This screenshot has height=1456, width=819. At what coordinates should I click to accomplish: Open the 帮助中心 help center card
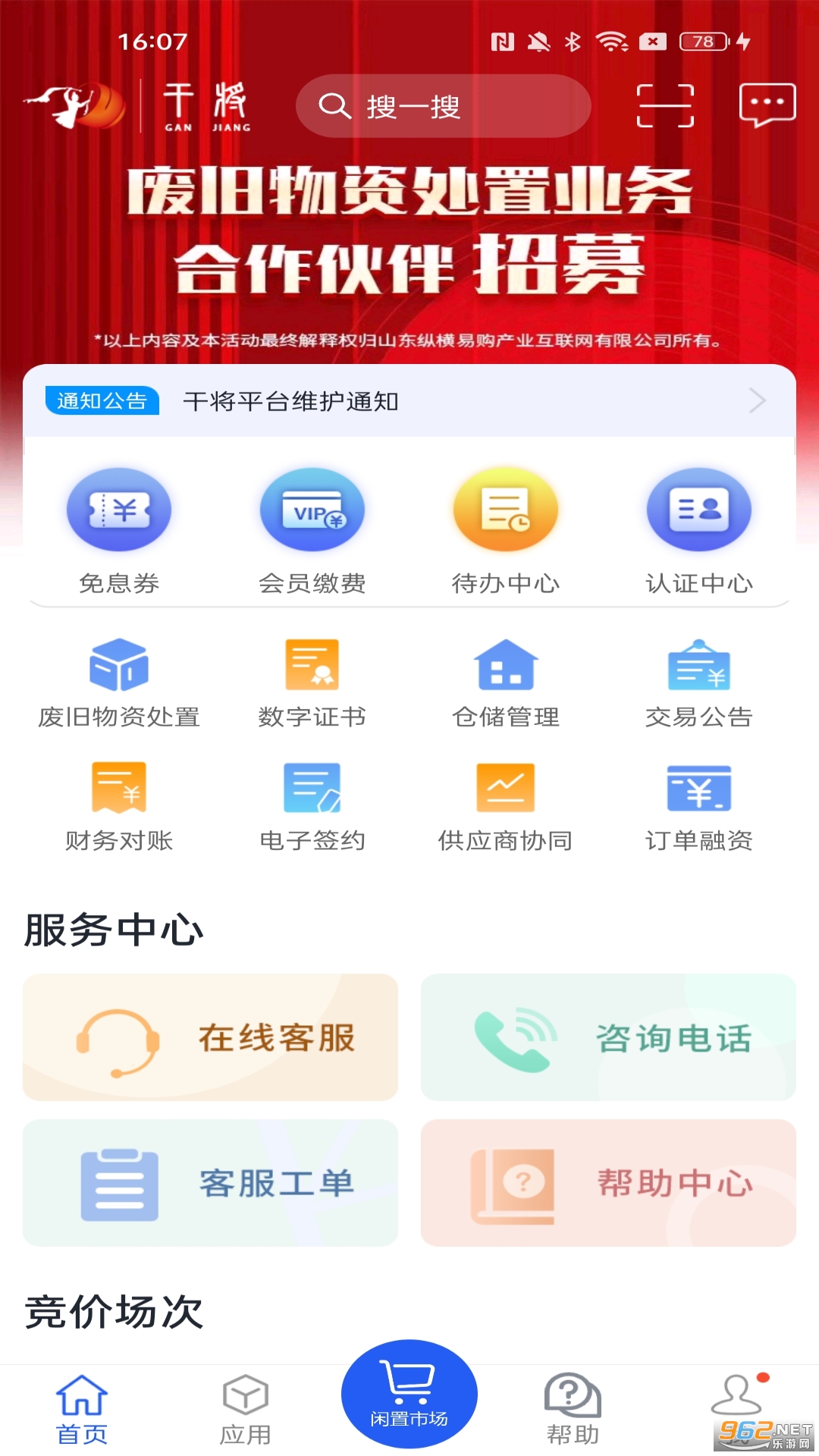608,1183
